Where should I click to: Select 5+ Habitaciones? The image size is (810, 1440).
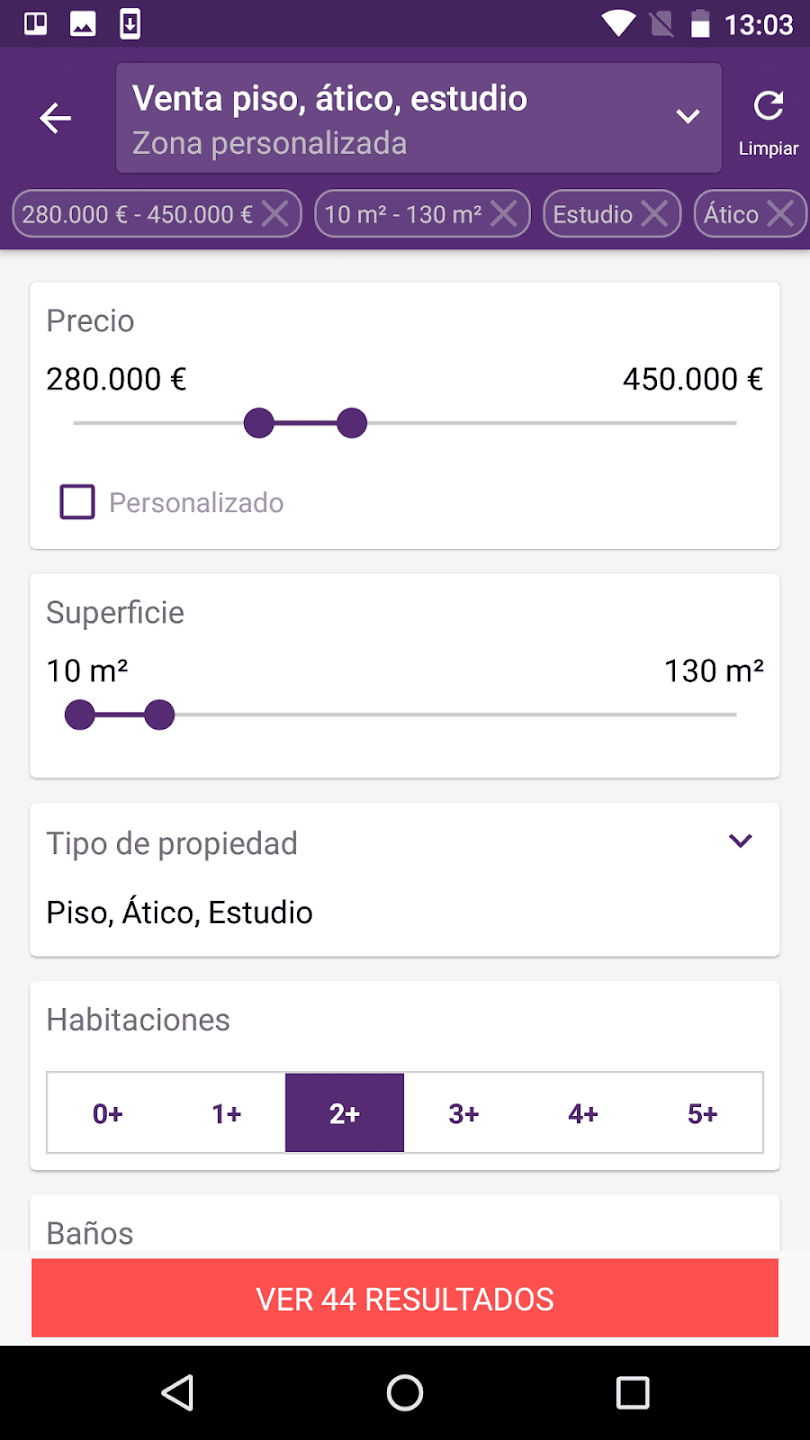pyautogui.click(x=702, y=1113)
